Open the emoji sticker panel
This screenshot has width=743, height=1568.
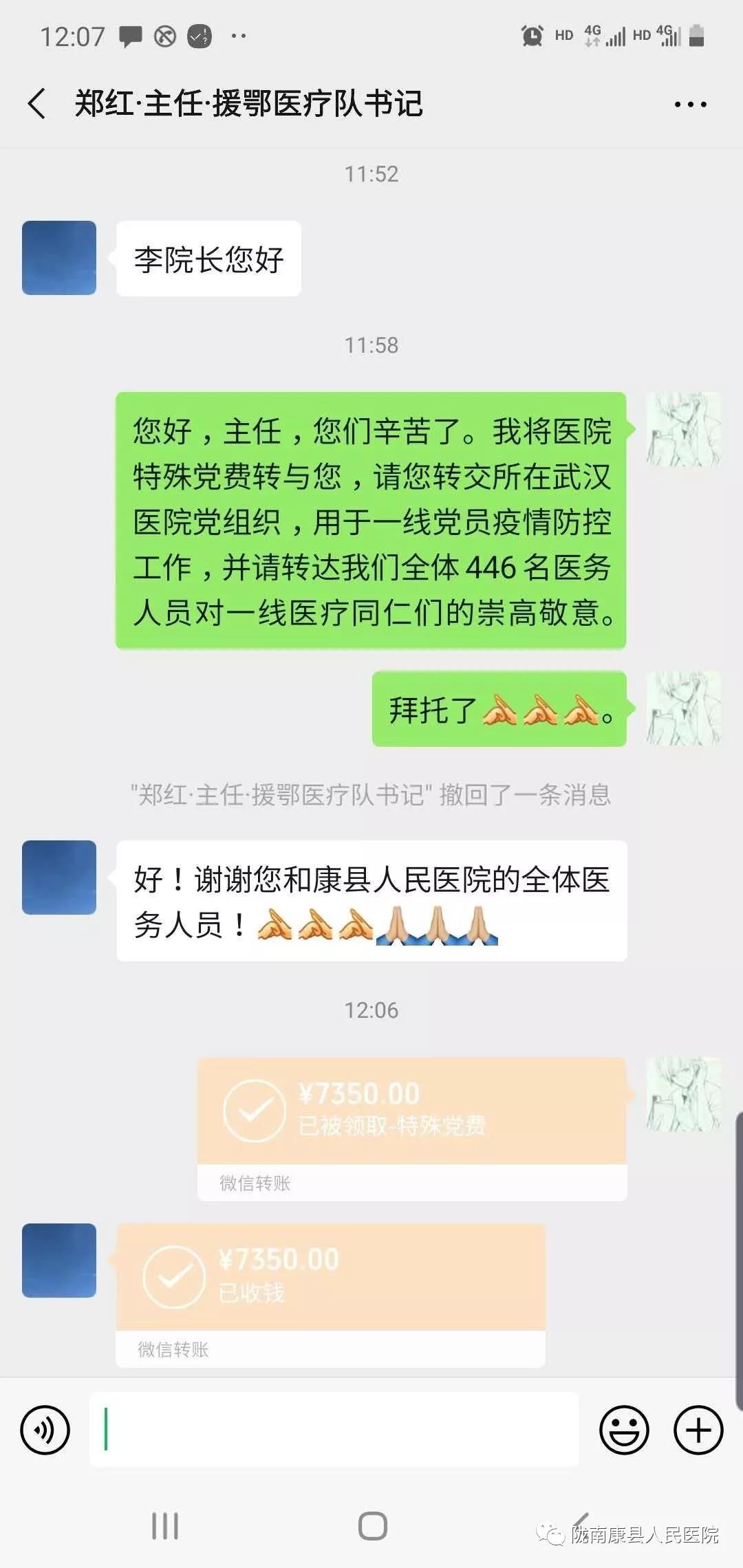click(624, 1430)
